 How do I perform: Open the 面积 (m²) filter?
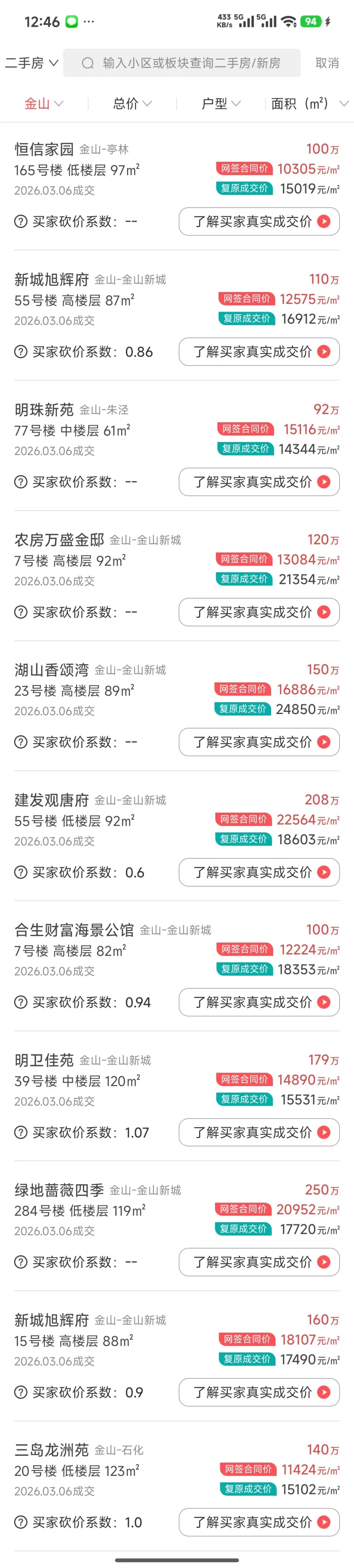309,103
